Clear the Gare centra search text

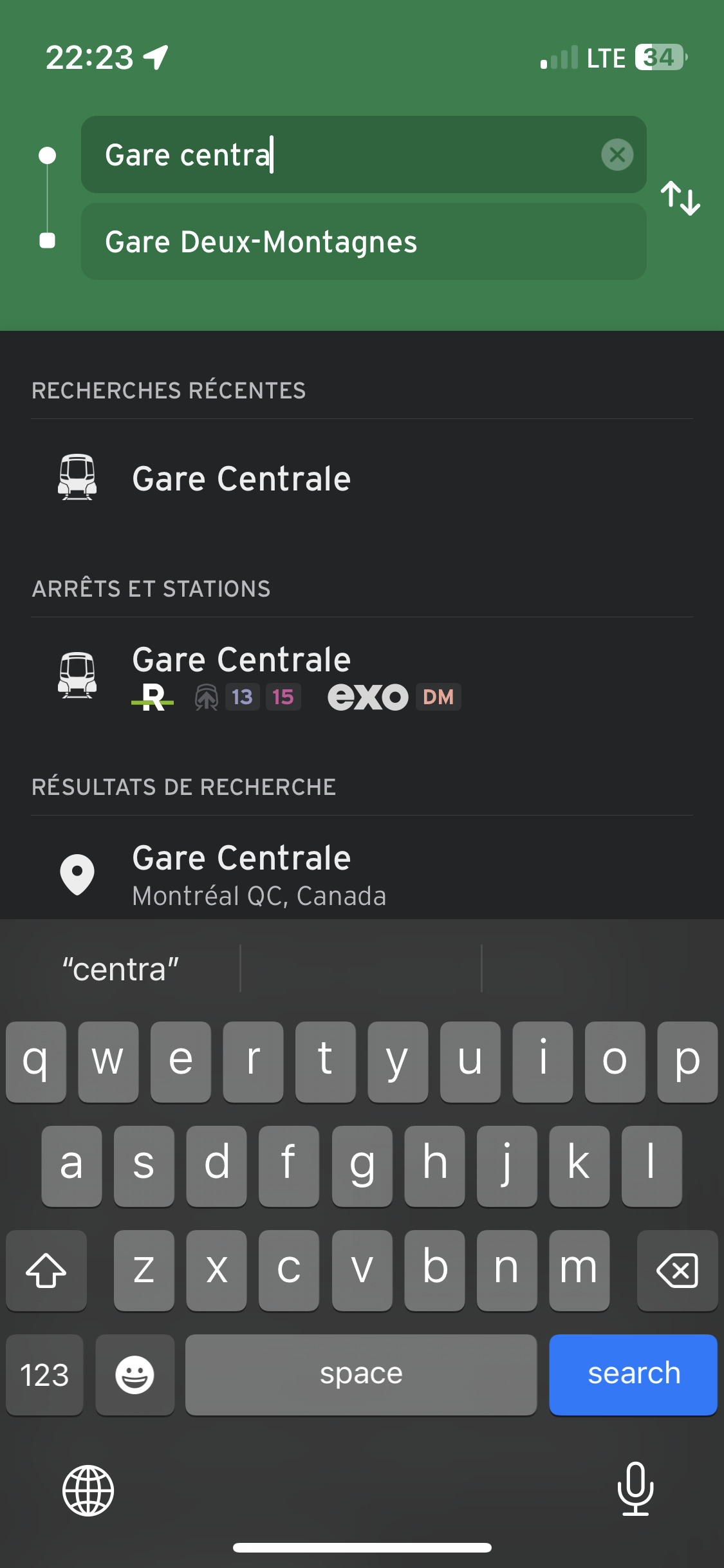[617, 154]
